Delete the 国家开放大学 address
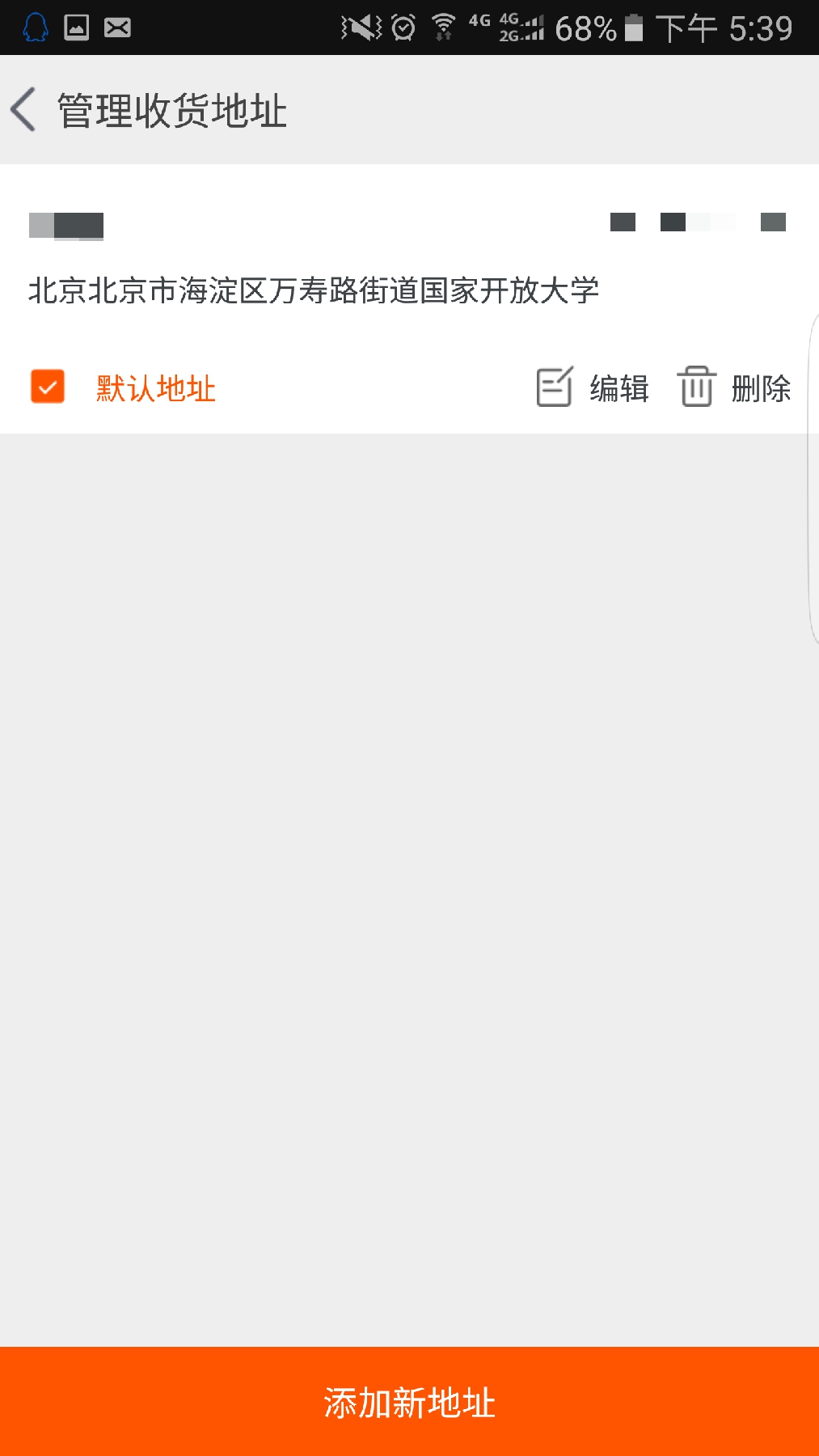This screenshot has height=1456, width=819. 734,387
